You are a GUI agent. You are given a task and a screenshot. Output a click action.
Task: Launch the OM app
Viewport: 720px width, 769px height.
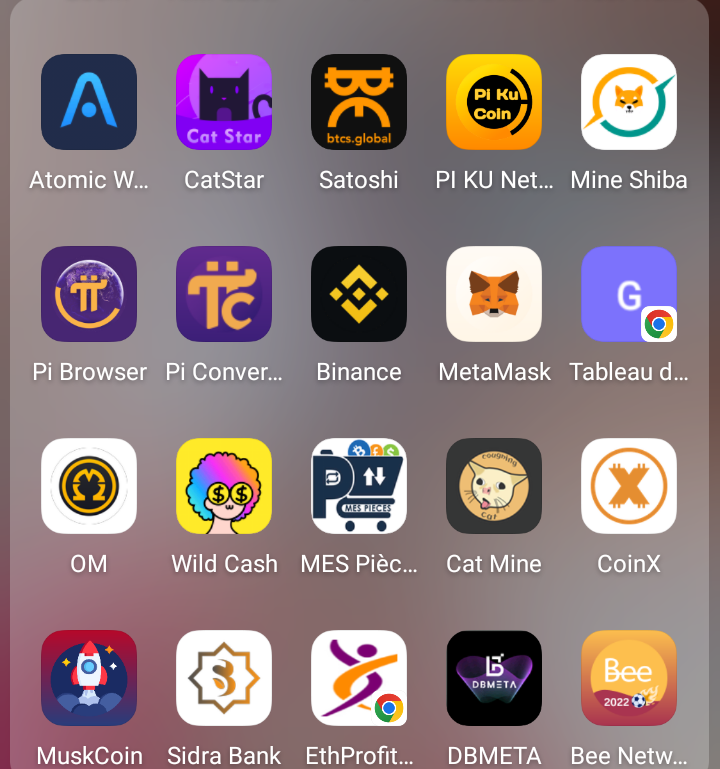tap(89, 486)
